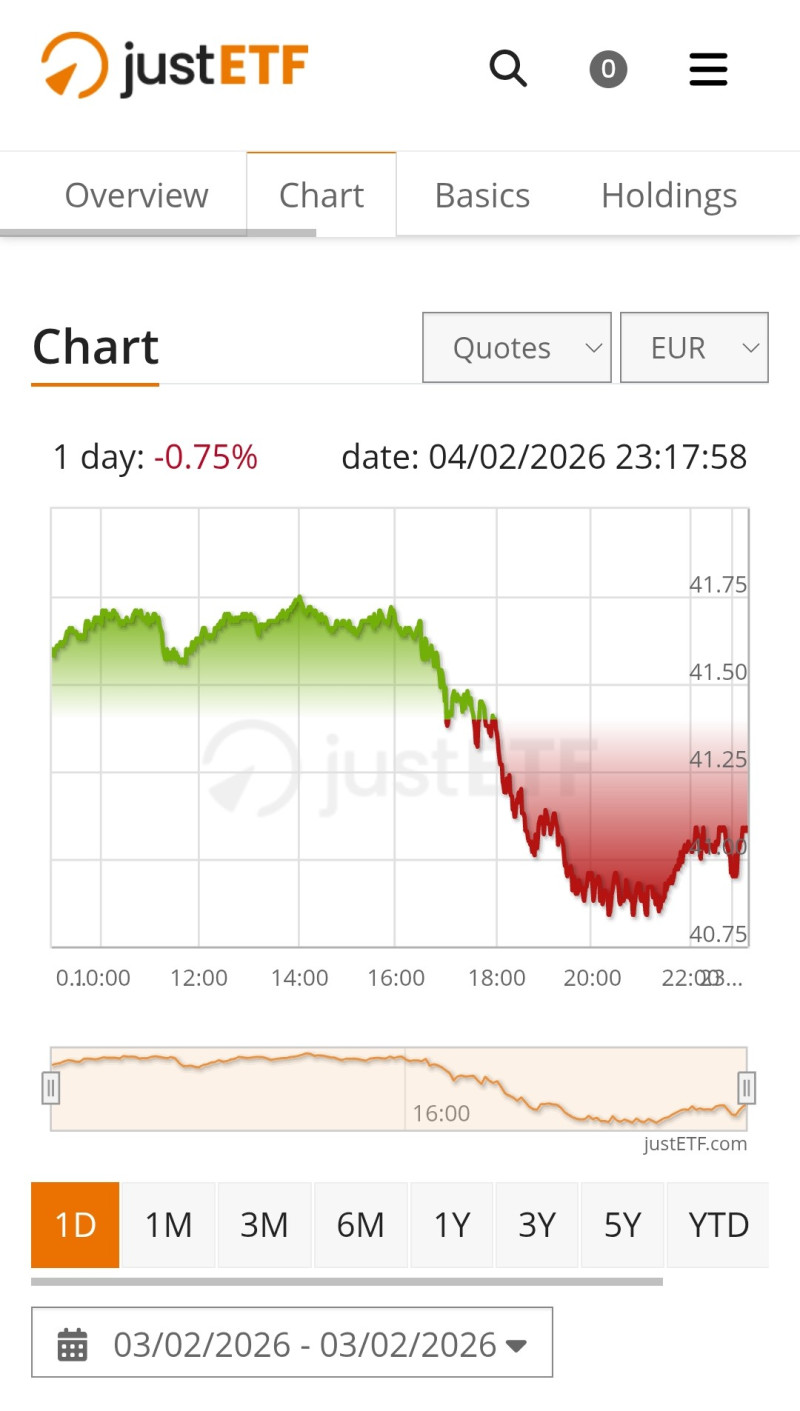Open the date range picker
This screenshot has width=800, height=1411.
(x=291, y=1344)
